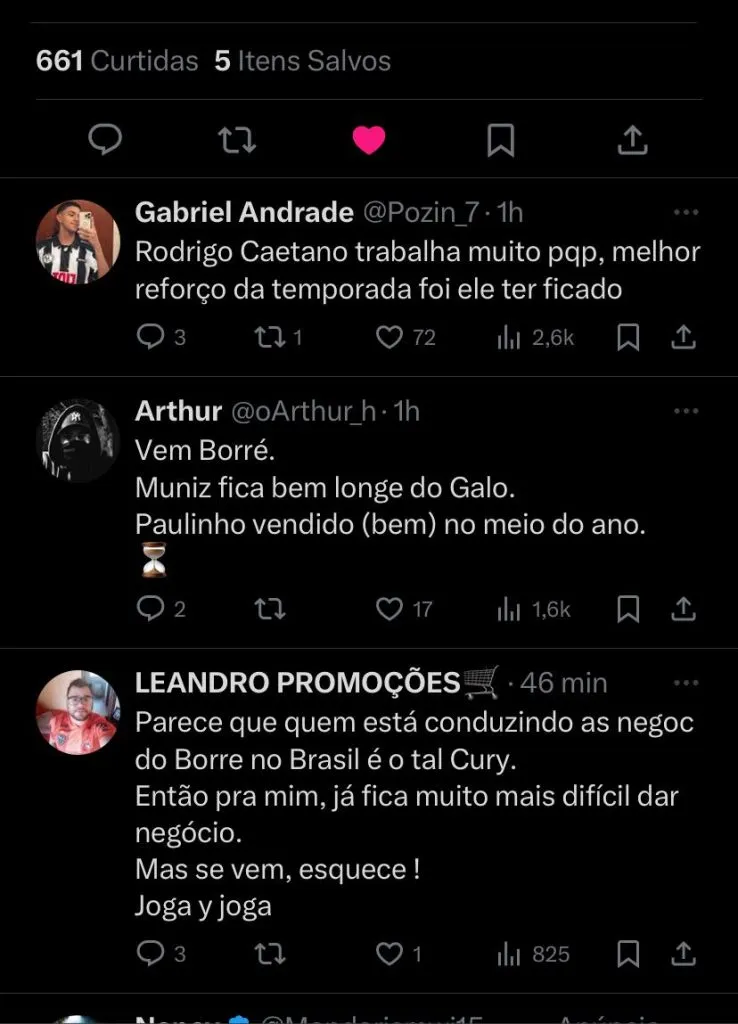Open Gabriel Andrade's profile picture

pos(78,242)
